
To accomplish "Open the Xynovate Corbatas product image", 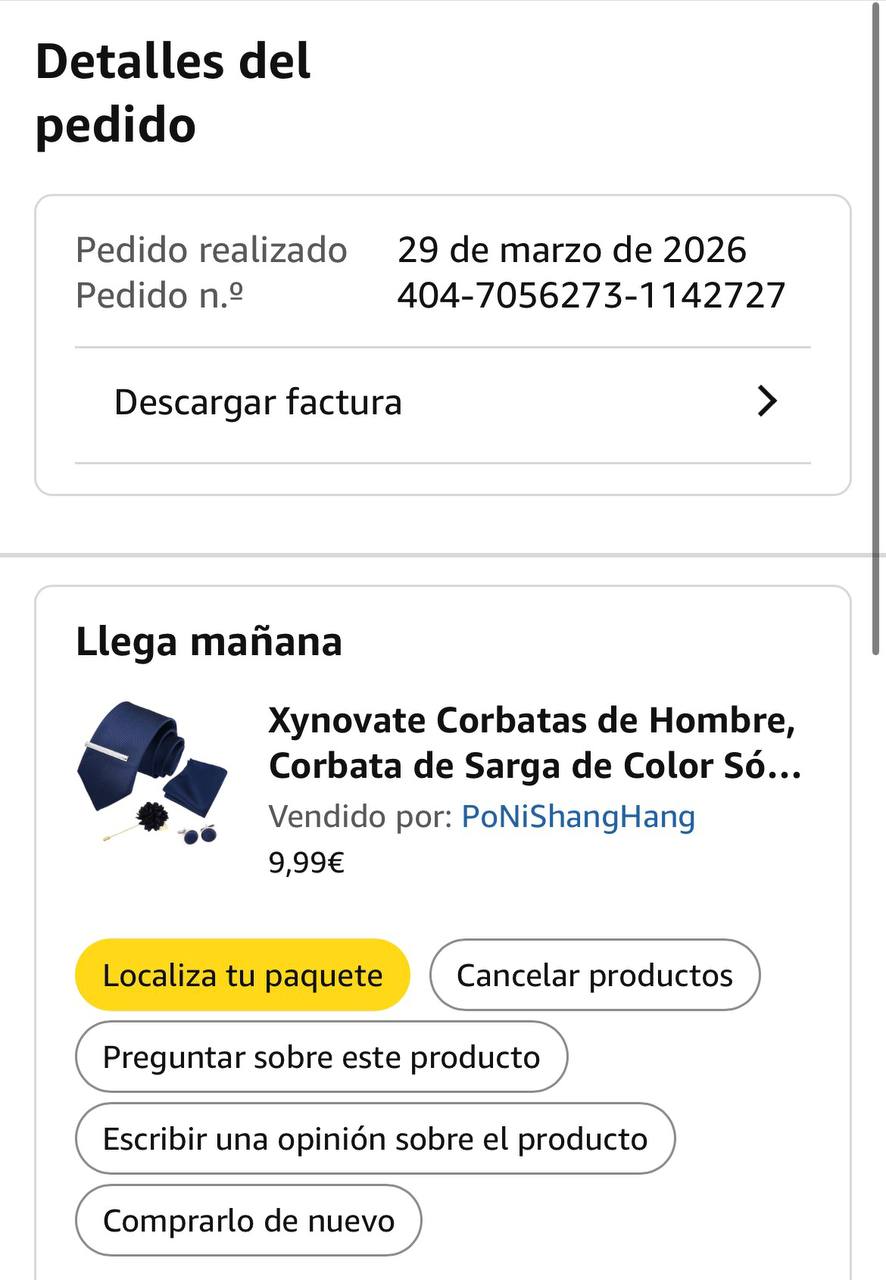I will tap(152, 772).
